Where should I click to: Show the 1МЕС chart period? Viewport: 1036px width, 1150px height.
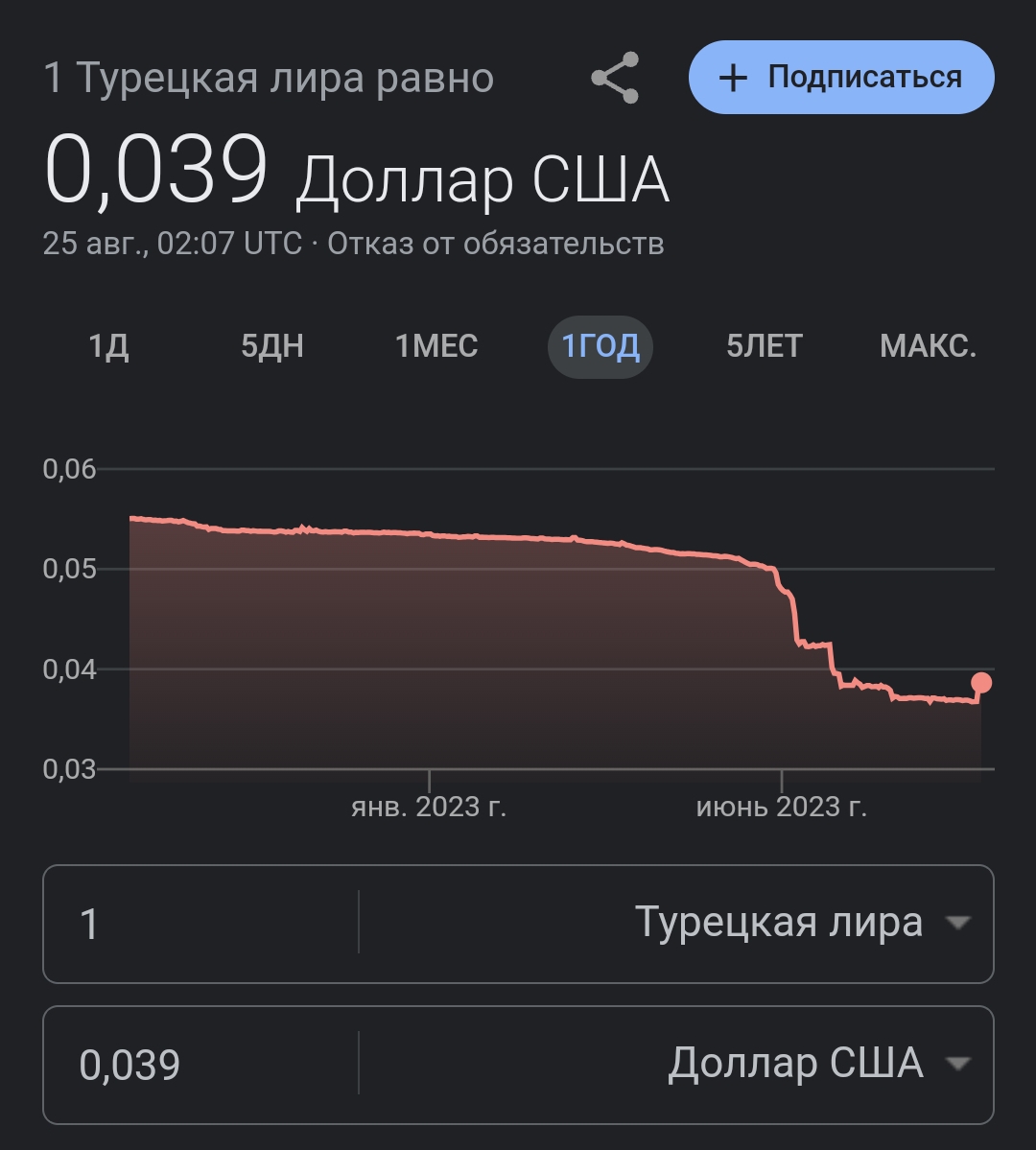tap(436, 346)
